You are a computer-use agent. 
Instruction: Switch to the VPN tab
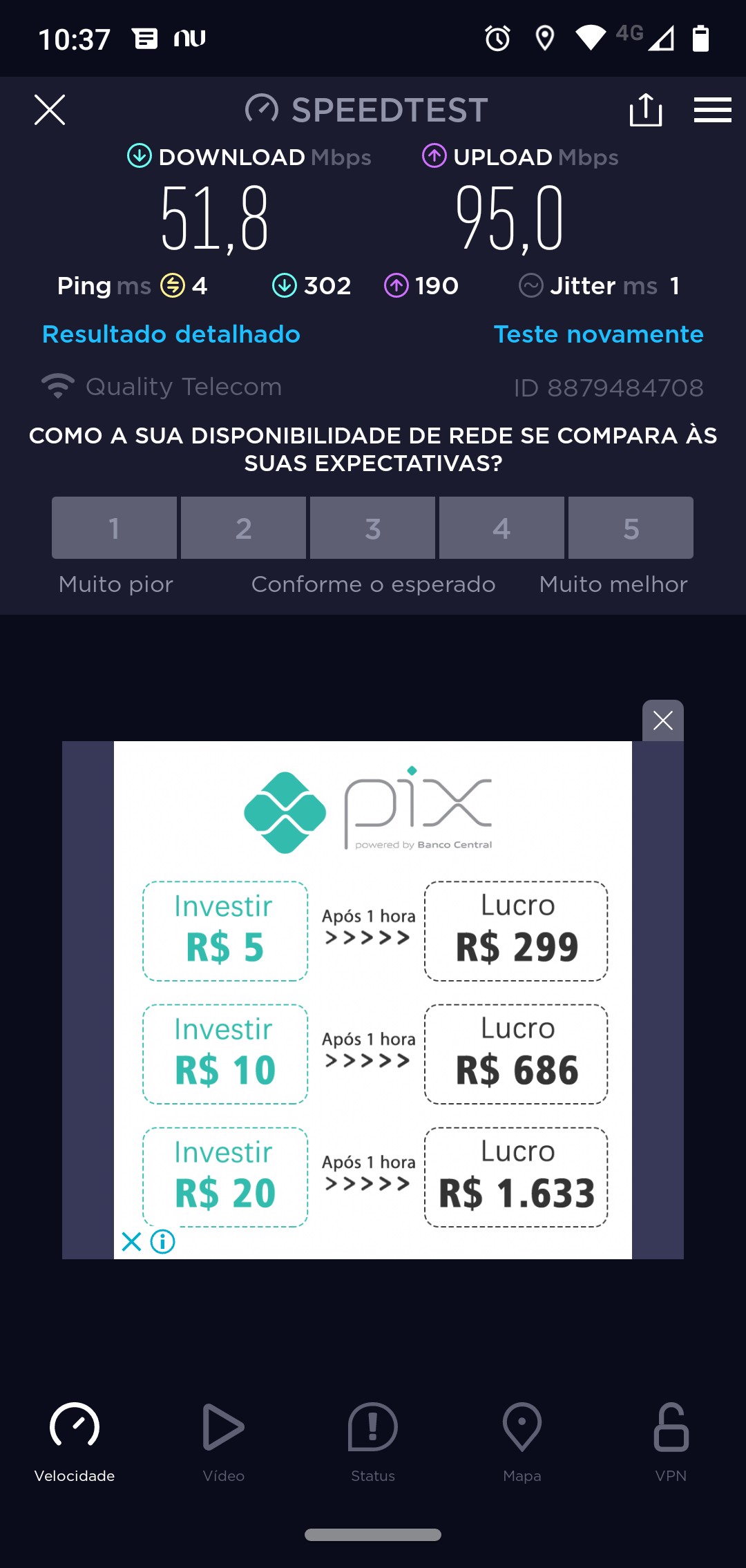tap(671, 1440)
